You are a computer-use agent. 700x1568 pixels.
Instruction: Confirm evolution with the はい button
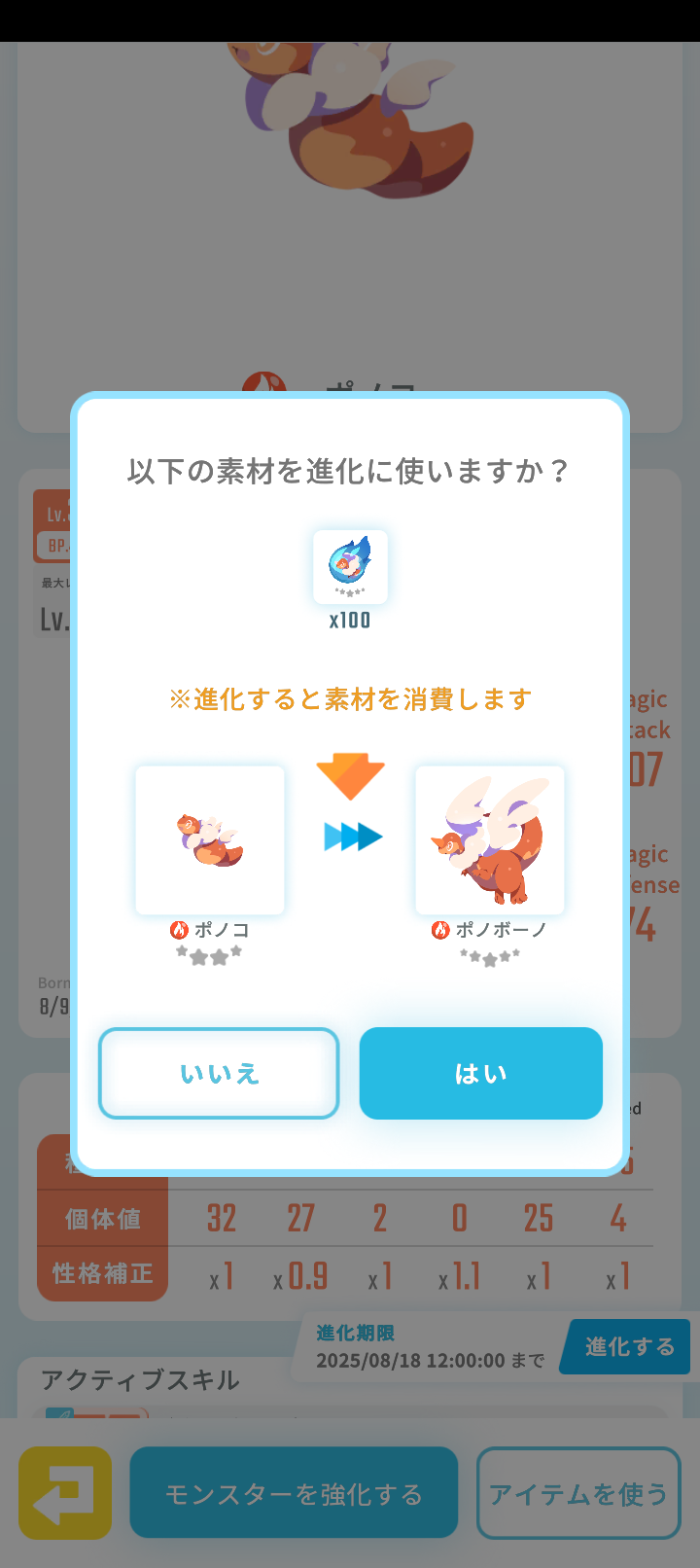[480, 1073]
